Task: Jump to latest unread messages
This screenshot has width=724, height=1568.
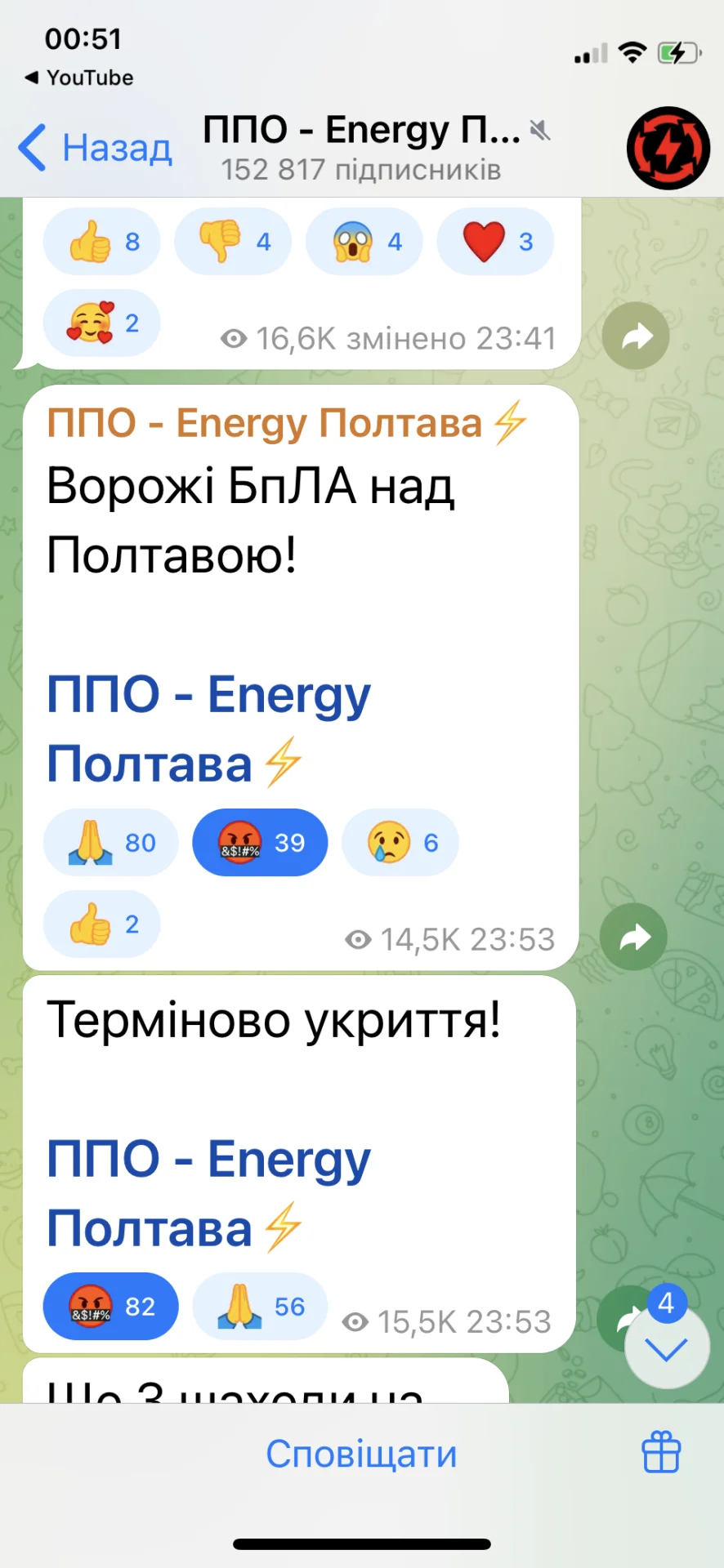Action: 666,1349
